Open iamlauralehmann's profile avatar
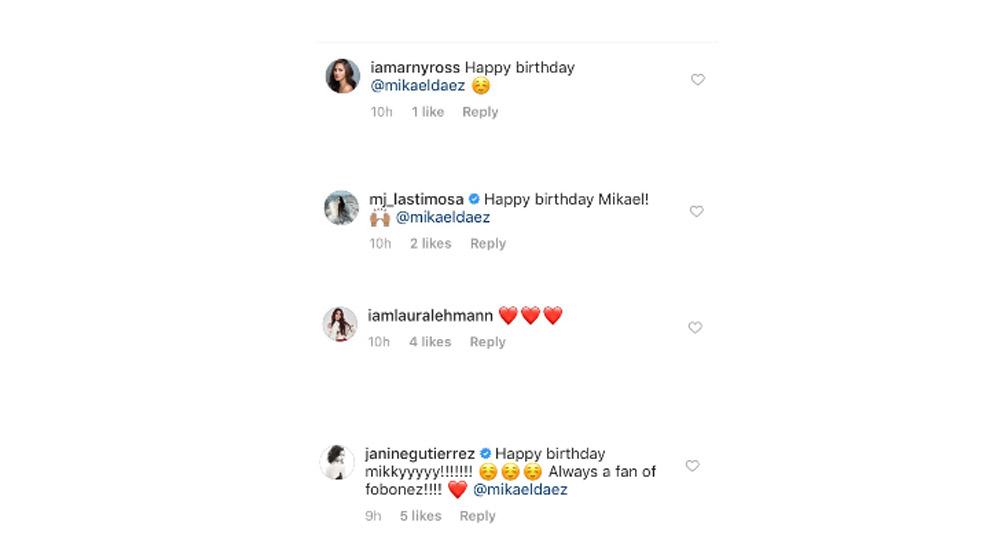Image resolution: width=1000 pixels, height=558 pixels. [x=342, y=324]
